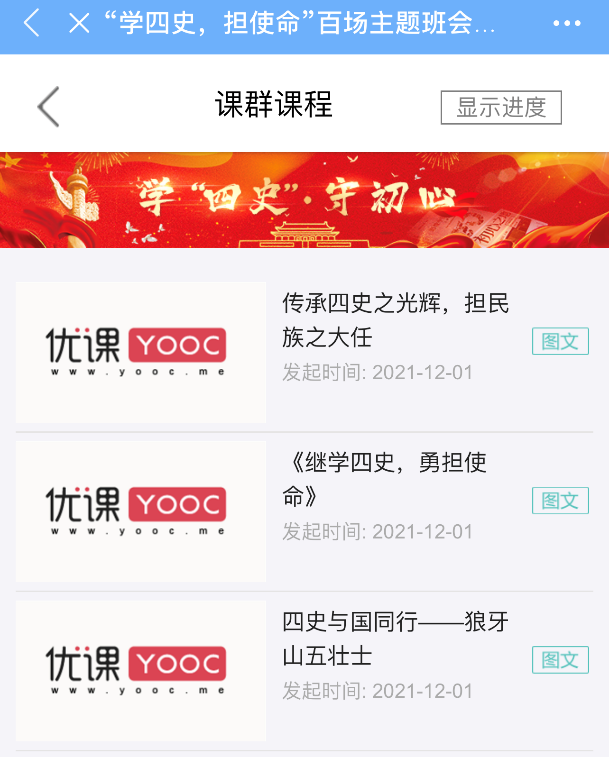Open course 四史与国同行——狼牙山五壮士
Viewport: 609px width, 757px height.
point(396,639)
